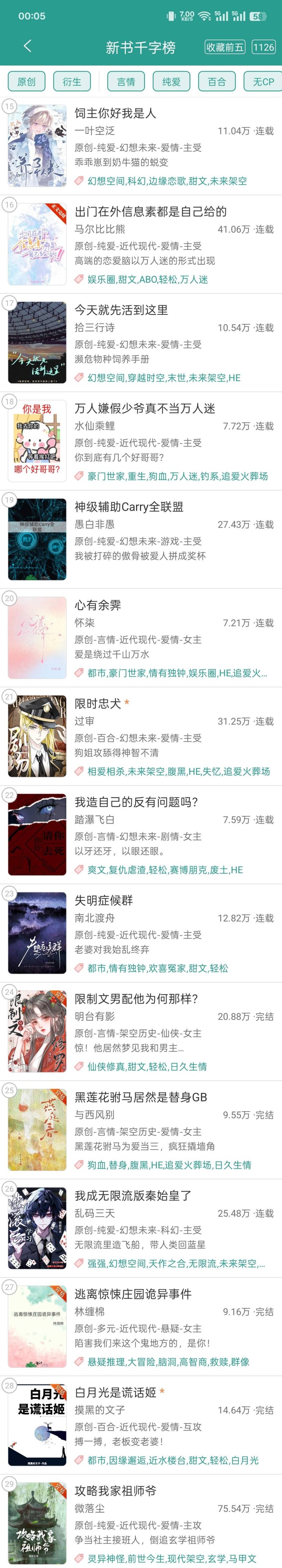Tap the 1126 button in the header

(263, 47)
